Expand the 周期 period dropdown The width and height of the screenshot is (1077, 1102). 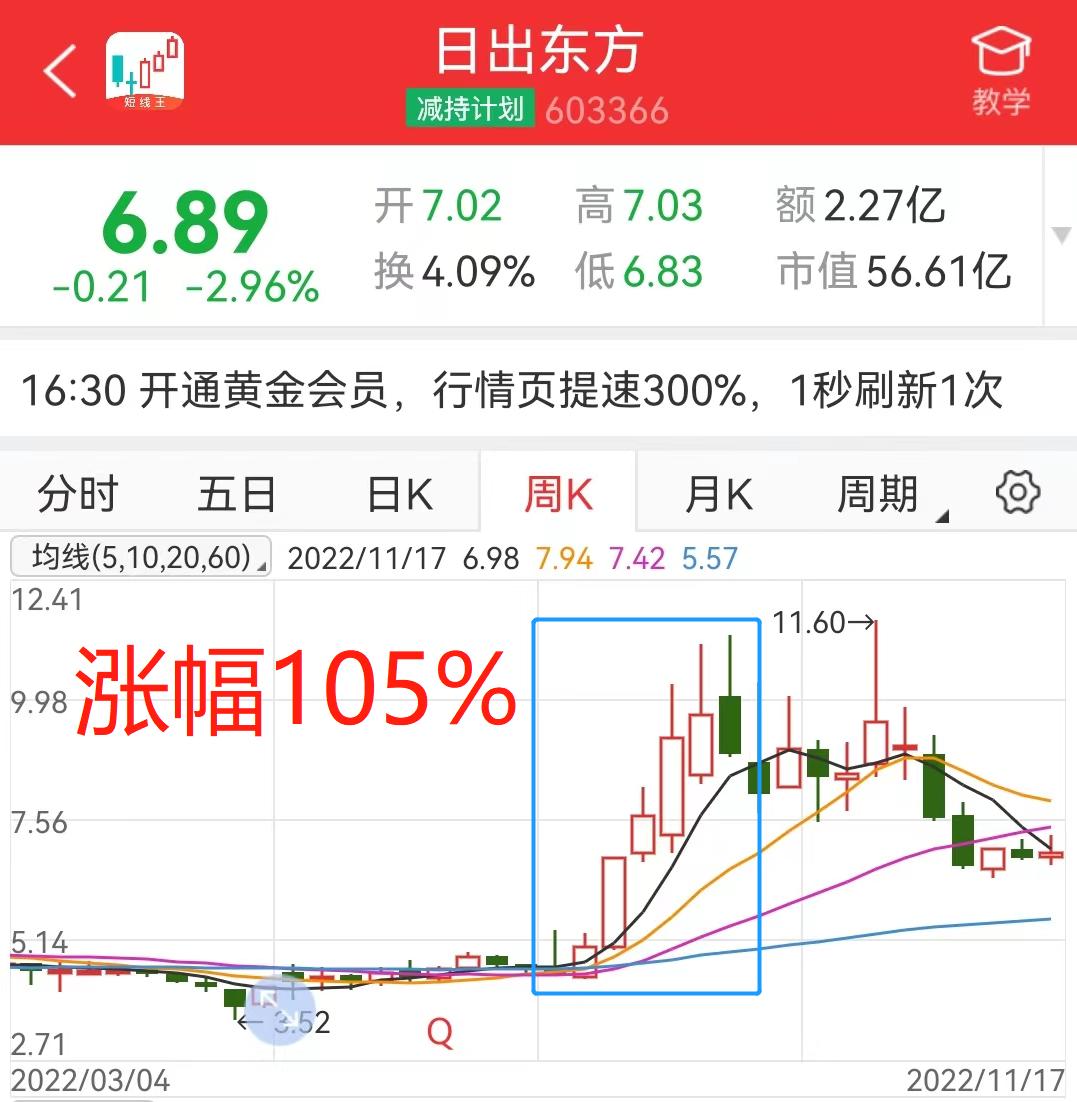884,491
